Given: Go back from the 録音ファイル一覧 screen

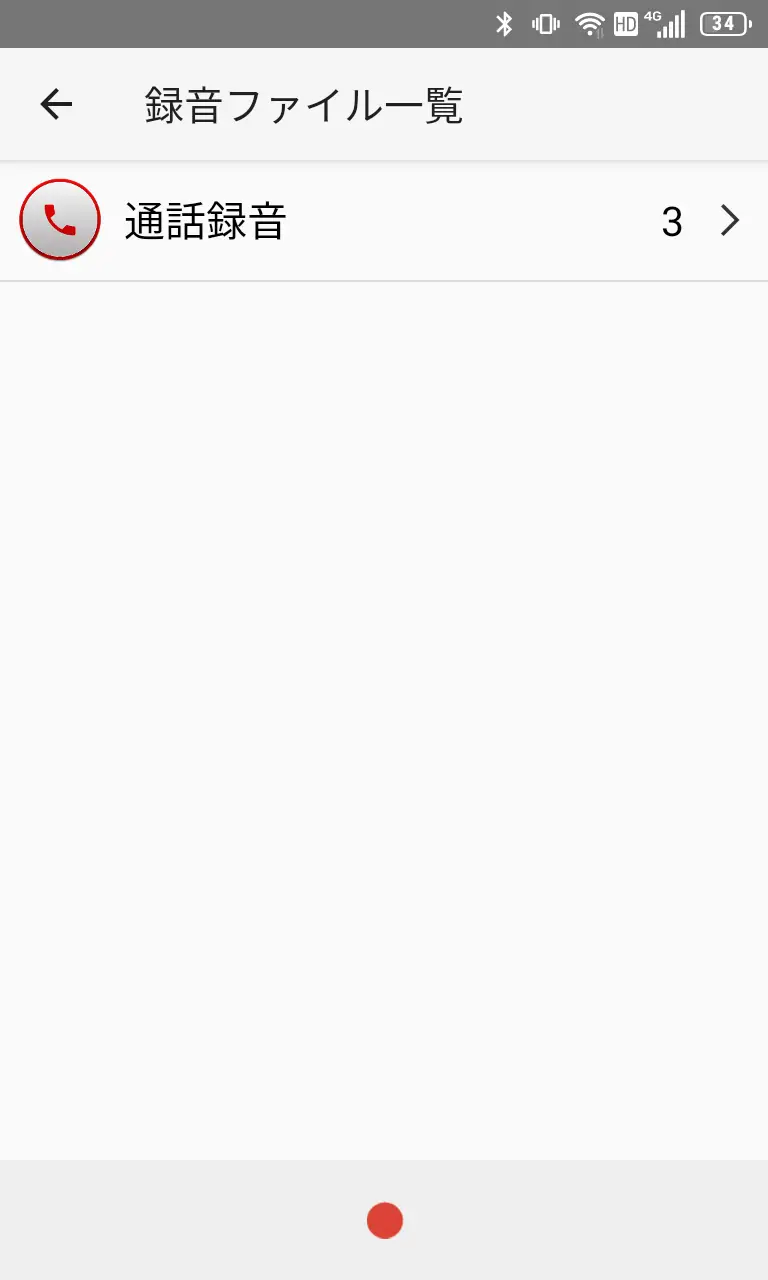Looking at the screenshot, I should click(x=56, y=104).
